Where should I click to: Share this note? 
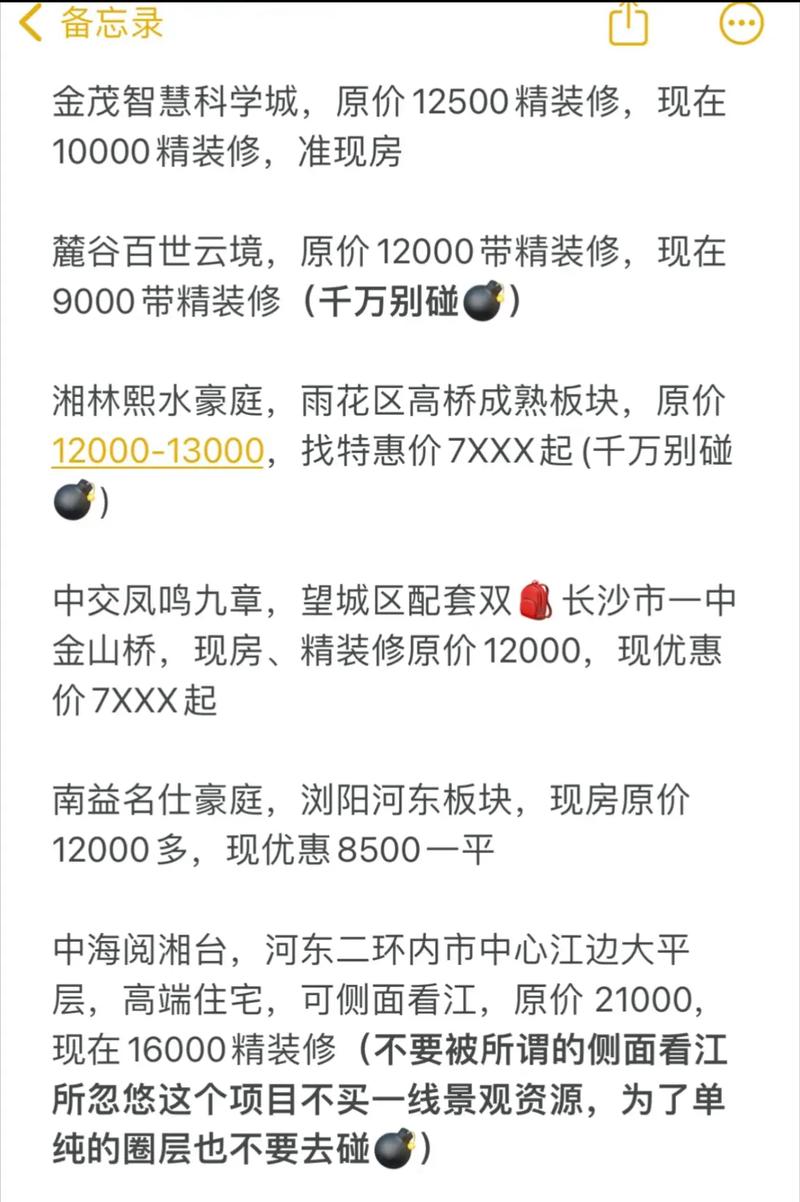629,23
